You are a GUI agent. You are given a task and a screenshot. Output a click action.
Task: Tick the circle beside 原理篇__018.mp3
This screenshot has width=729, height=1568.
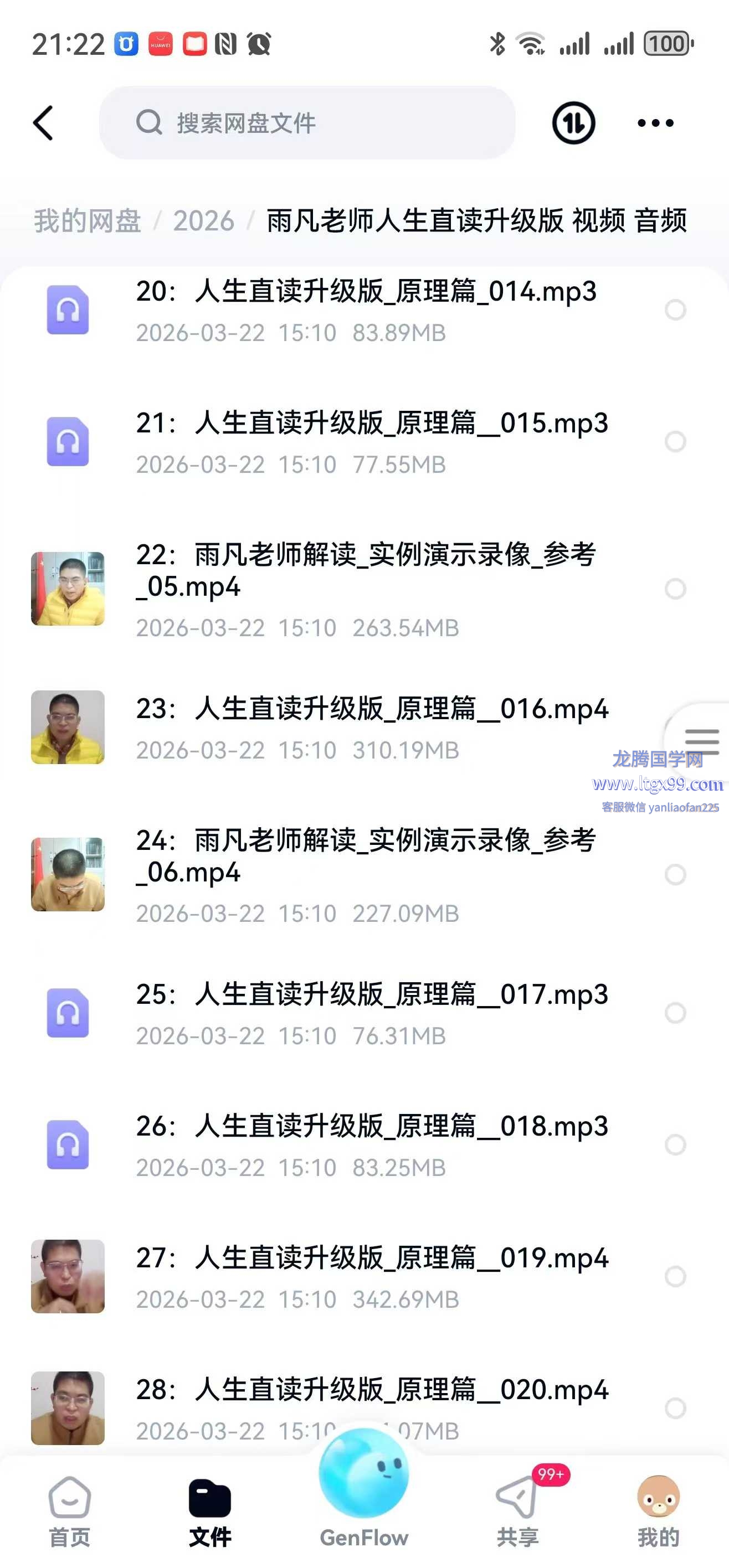click(675, 1144)
